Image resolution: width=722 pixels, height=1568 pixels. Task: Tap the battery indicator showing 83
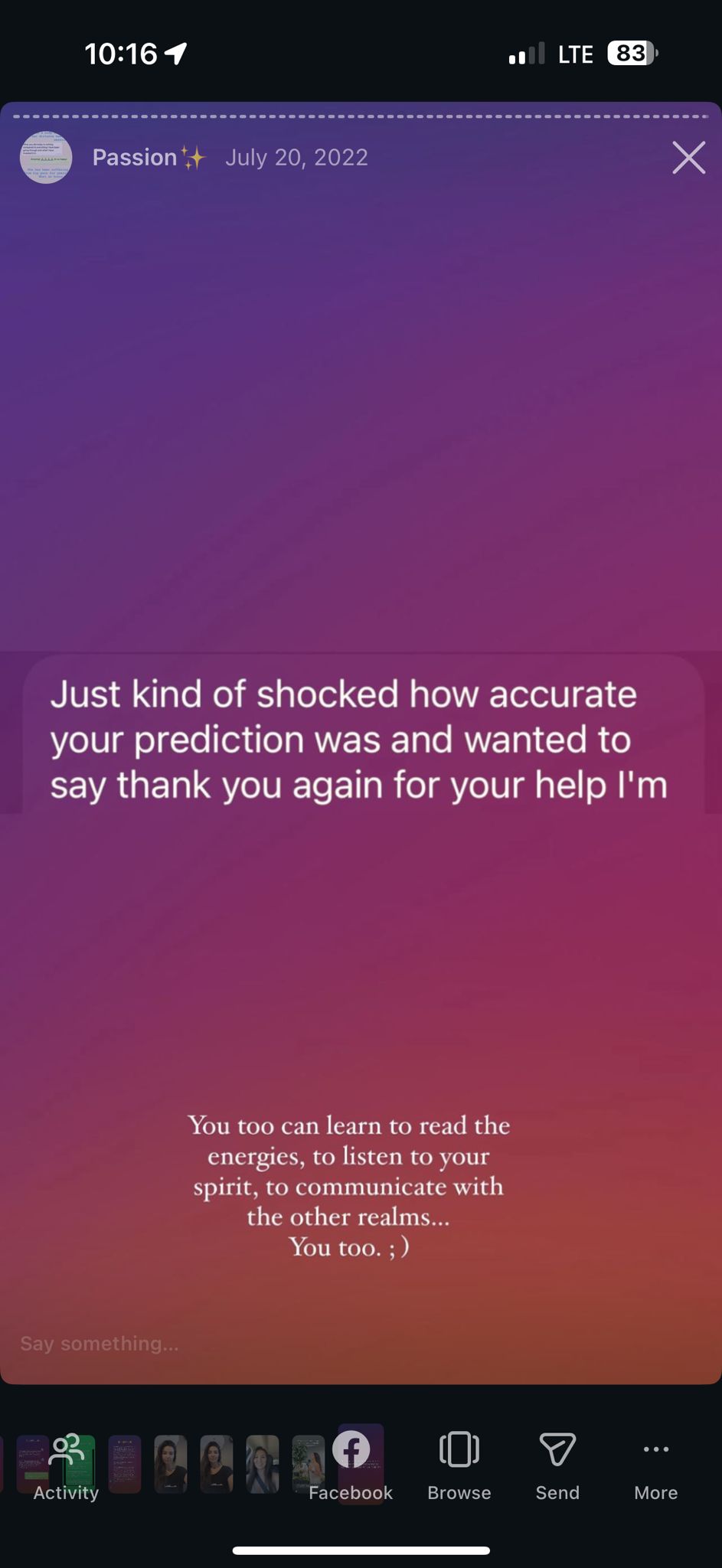pyautogui.click(x=629, y=53)
